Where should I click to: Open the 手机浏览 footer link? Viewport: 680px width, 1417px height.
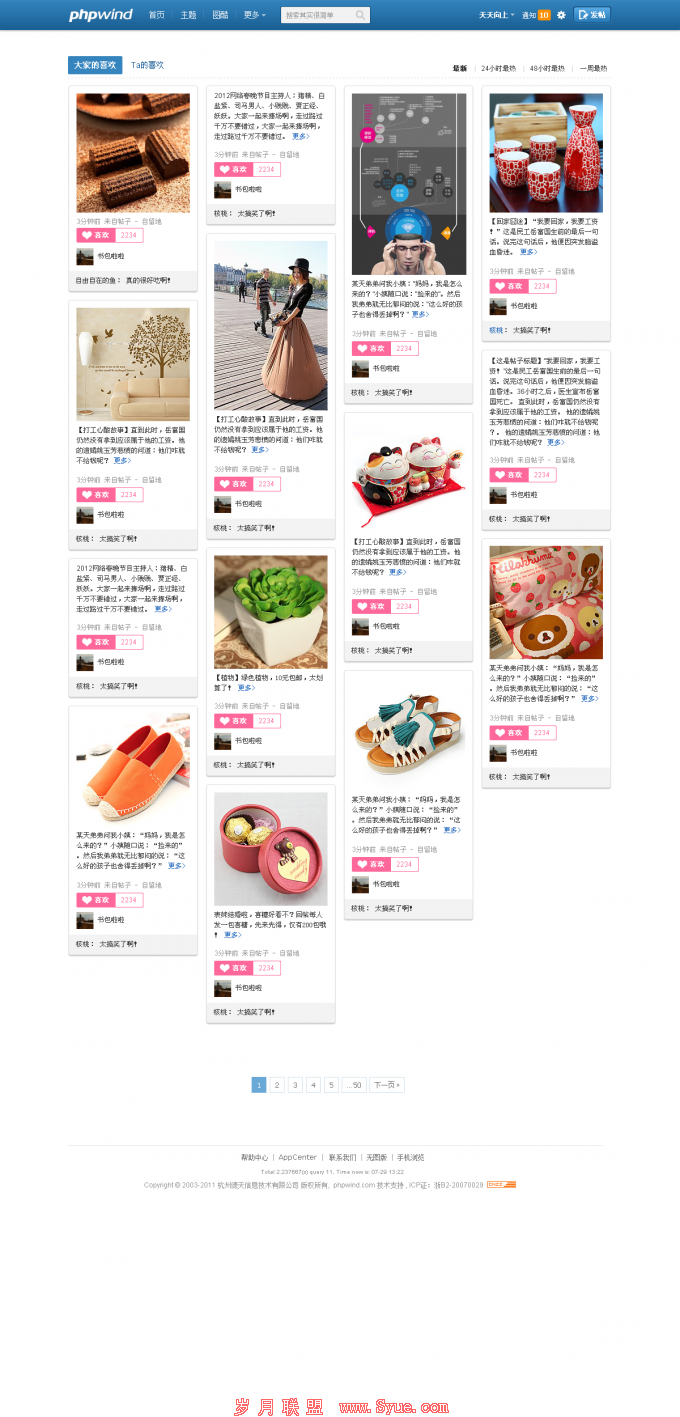(x=410, y=1157)
